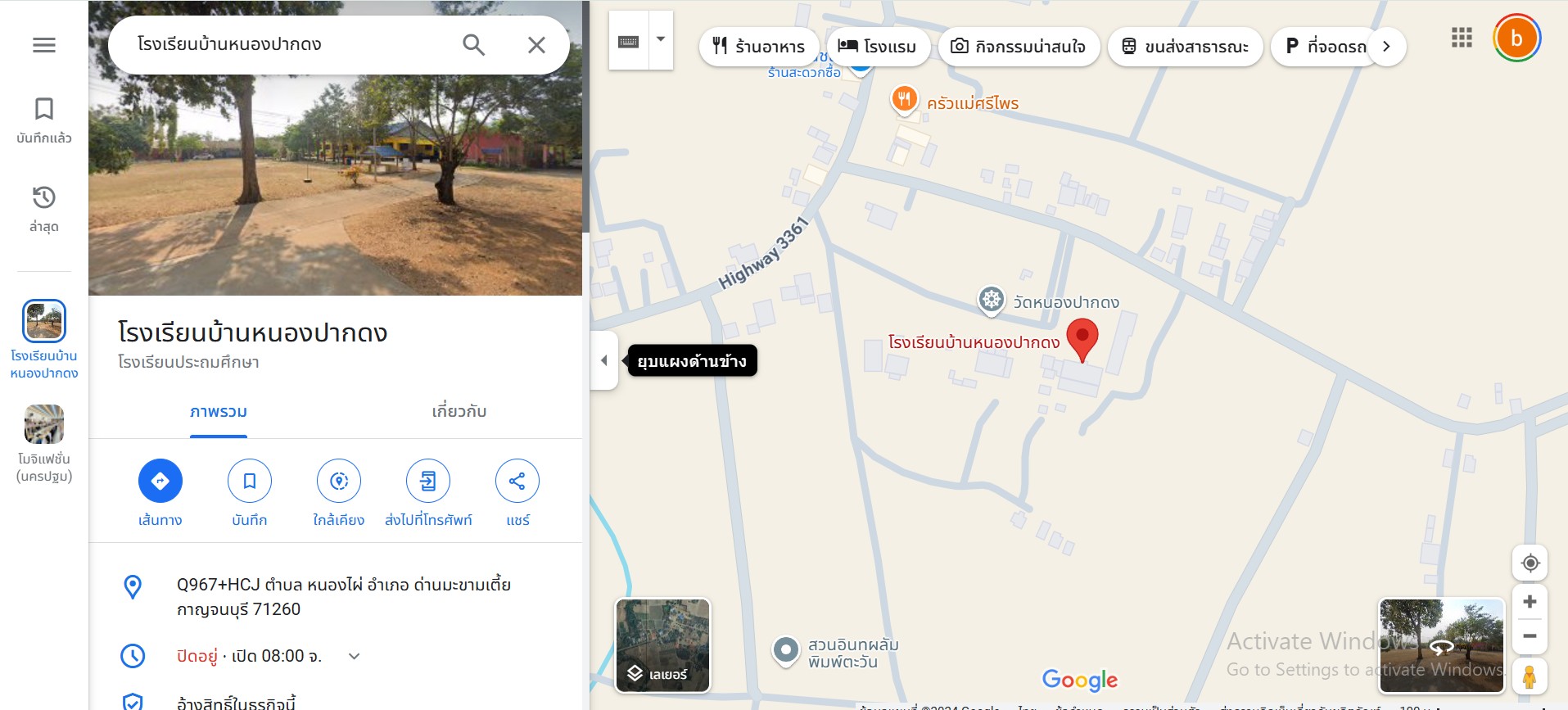Filter map by ร้านอาหาร chip
The image size is (1568, 710).
tap(758, 47)
